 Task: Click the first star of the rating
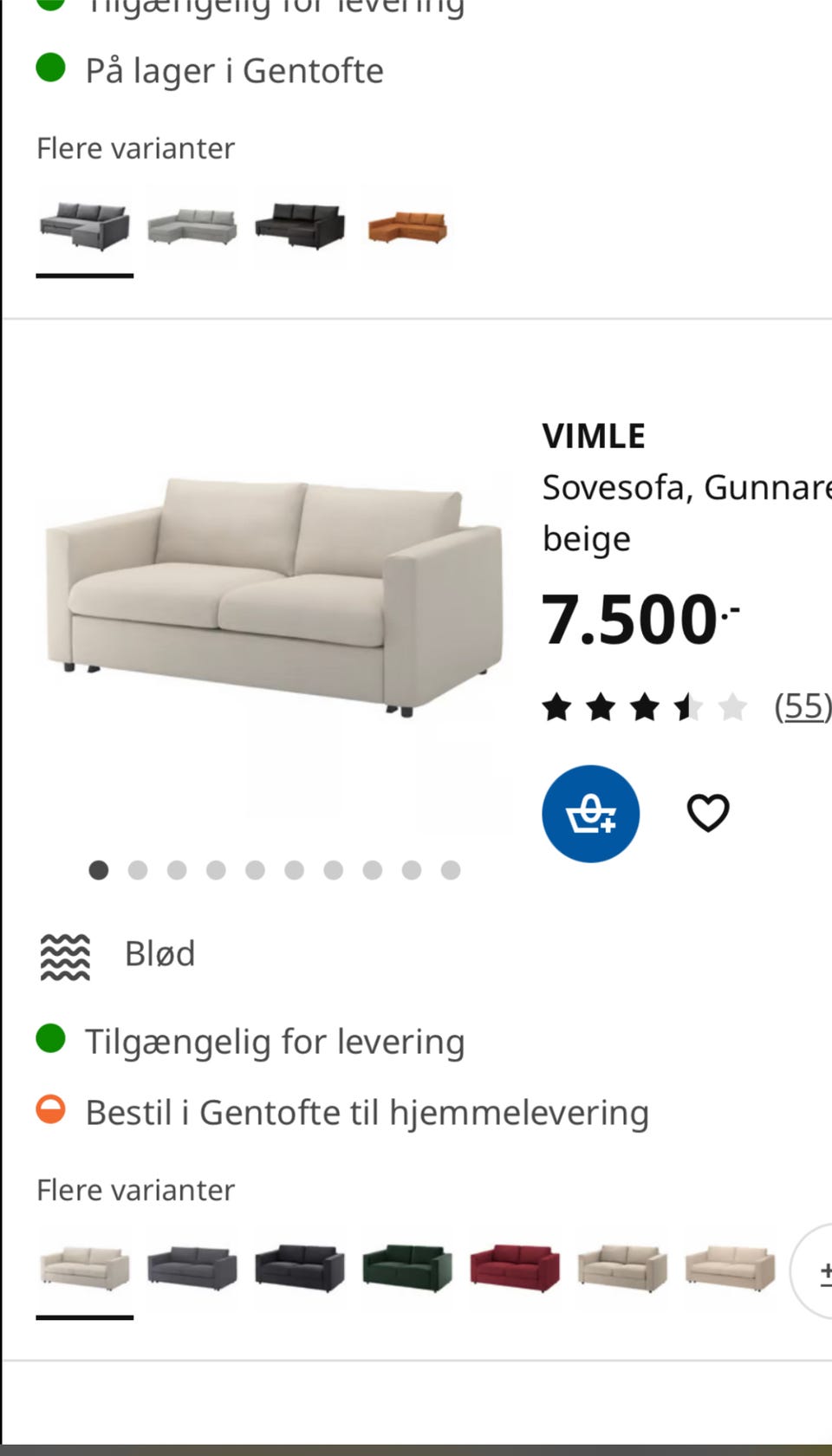[x=556, y=706]
